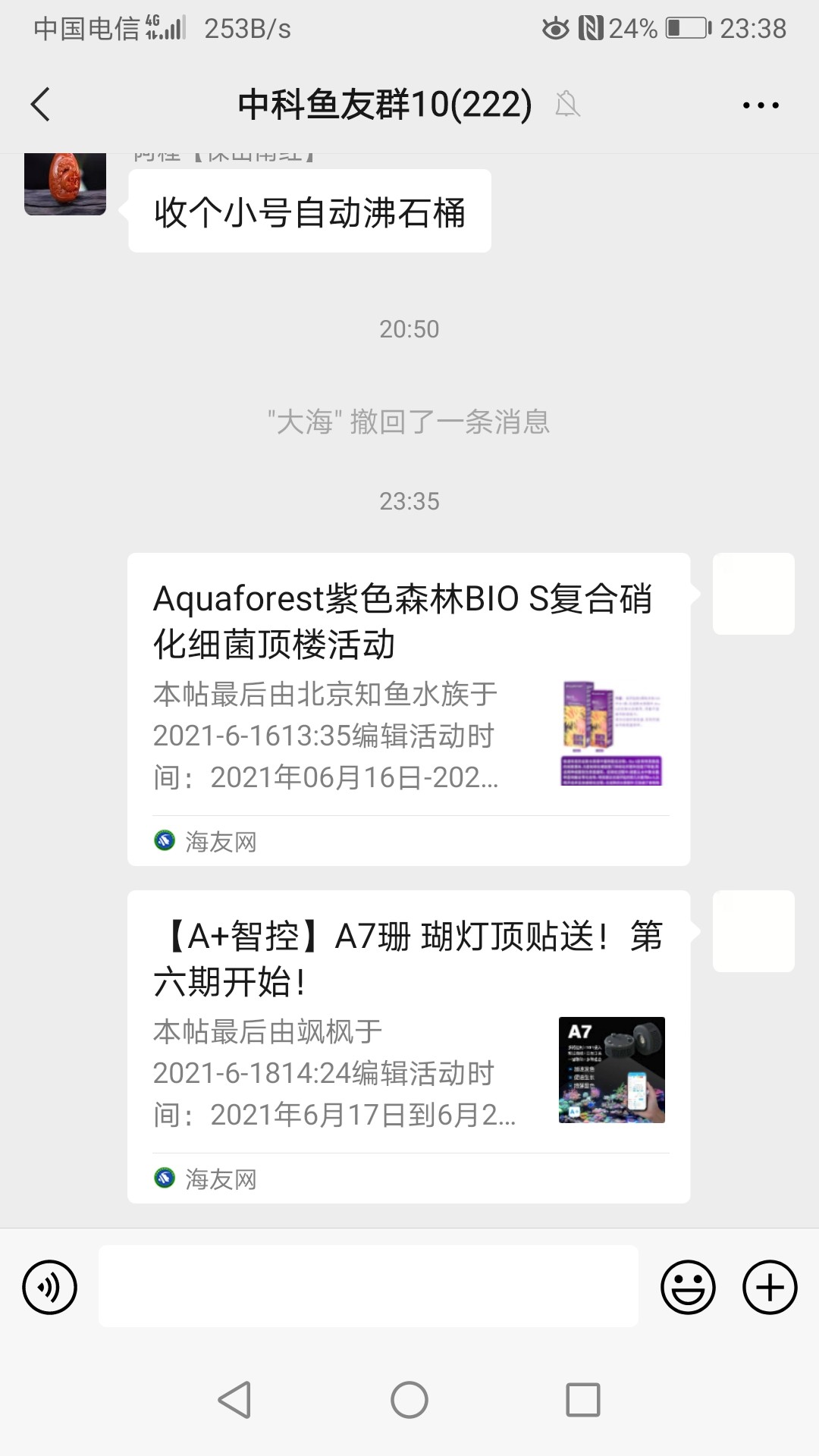Go back from the group chat
Viewport: 819px width, 1456px height.
point(41,105)
